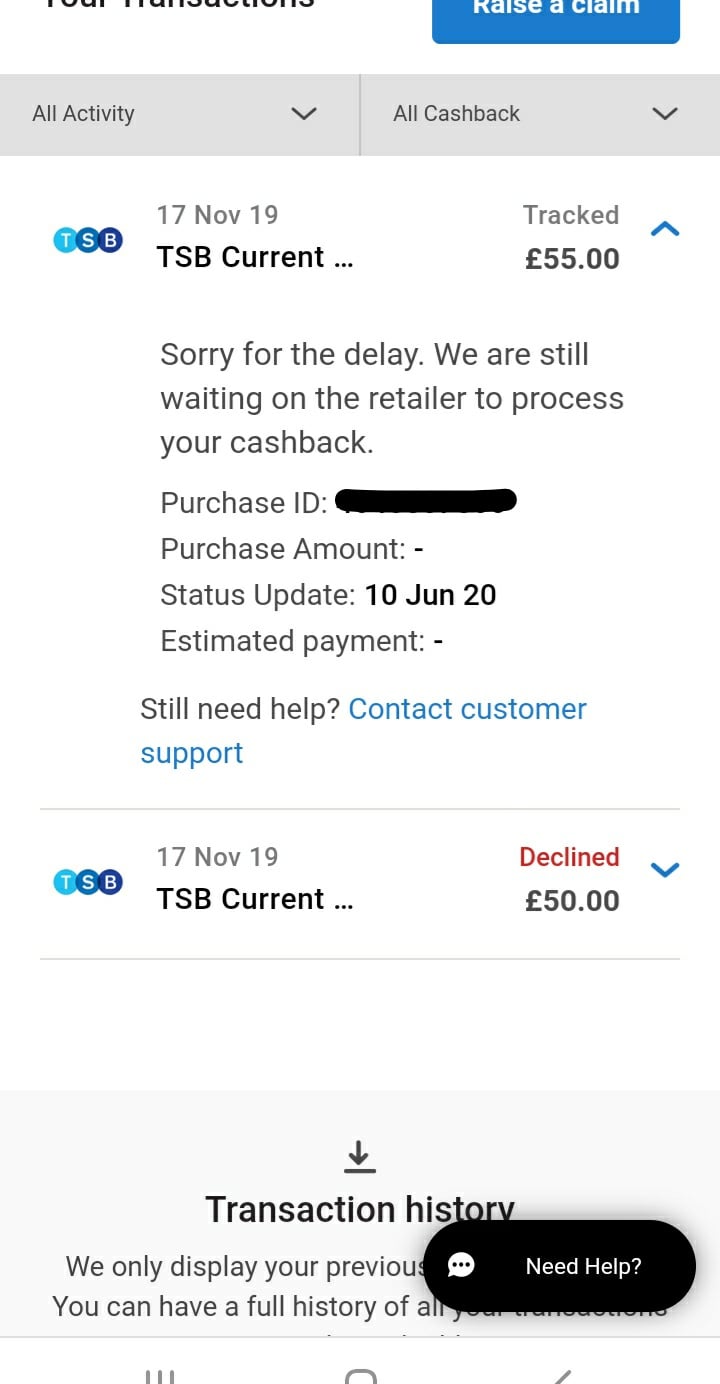Follow the Contact customer support link
Image resolution: width=720 pixels, height=1384 pixels.
point(466,709)
